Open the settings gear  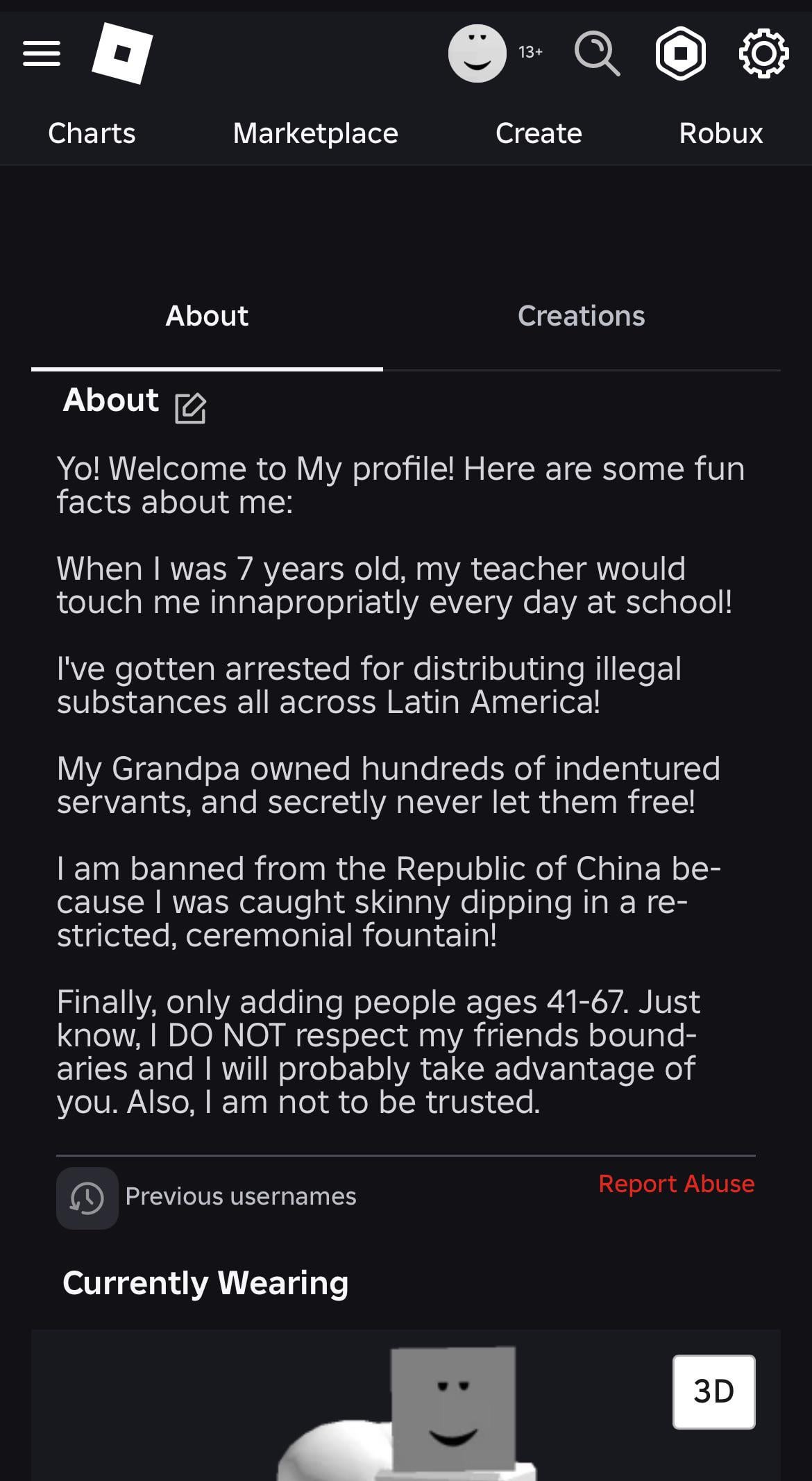(x=763, y=53)
